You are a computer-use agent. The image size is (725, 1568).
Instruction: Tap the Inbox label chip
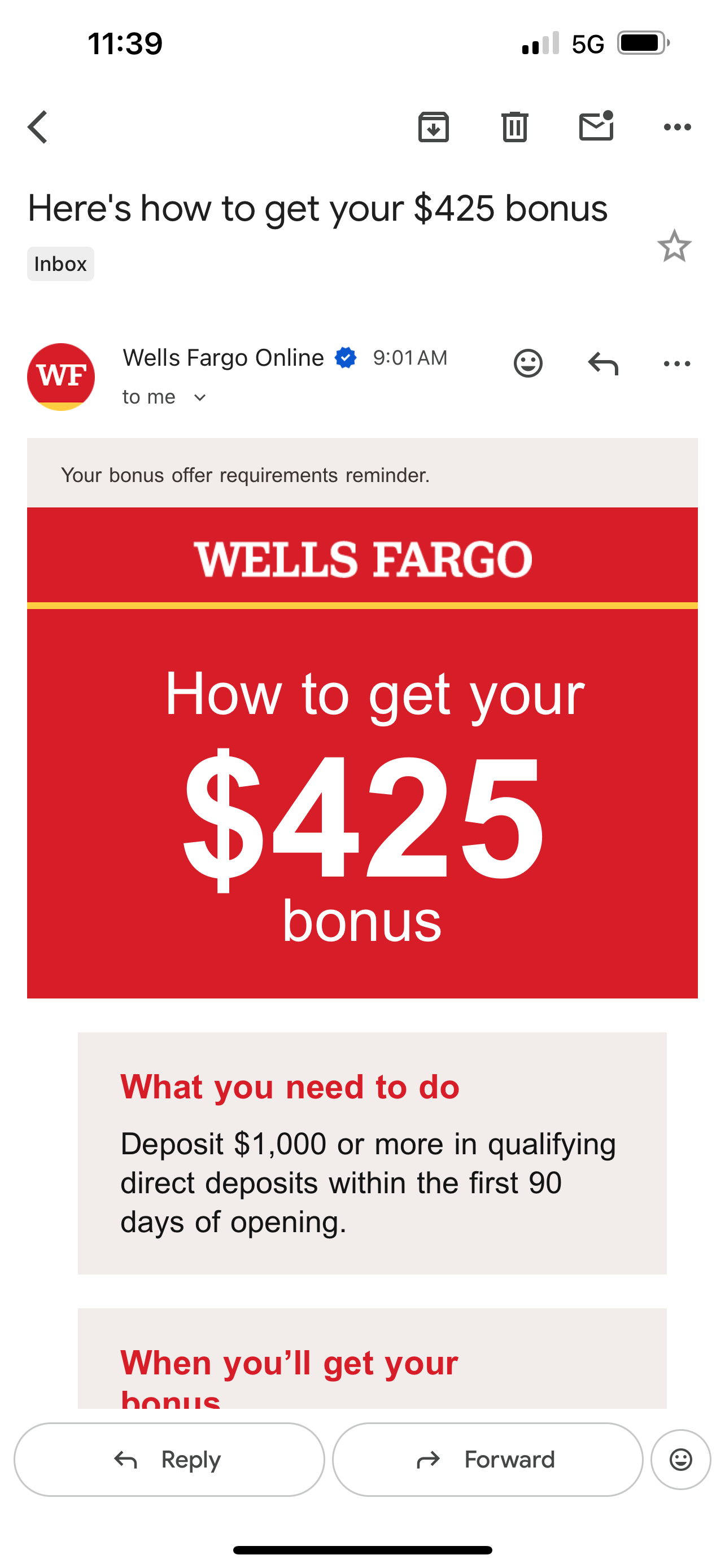click(60, 264)
